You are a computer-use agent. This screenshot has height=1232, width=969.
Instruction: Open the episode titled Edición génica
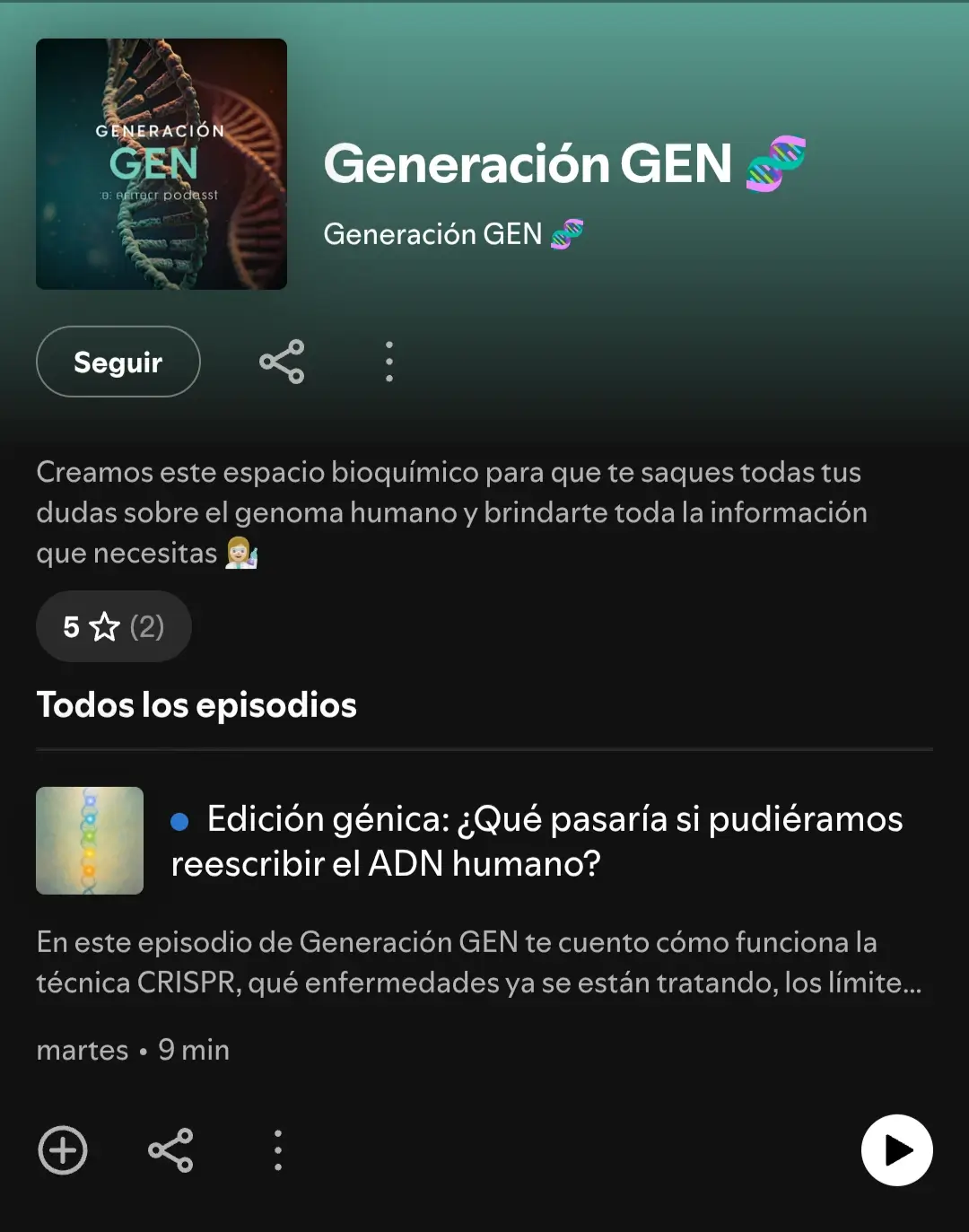point(537,842)
